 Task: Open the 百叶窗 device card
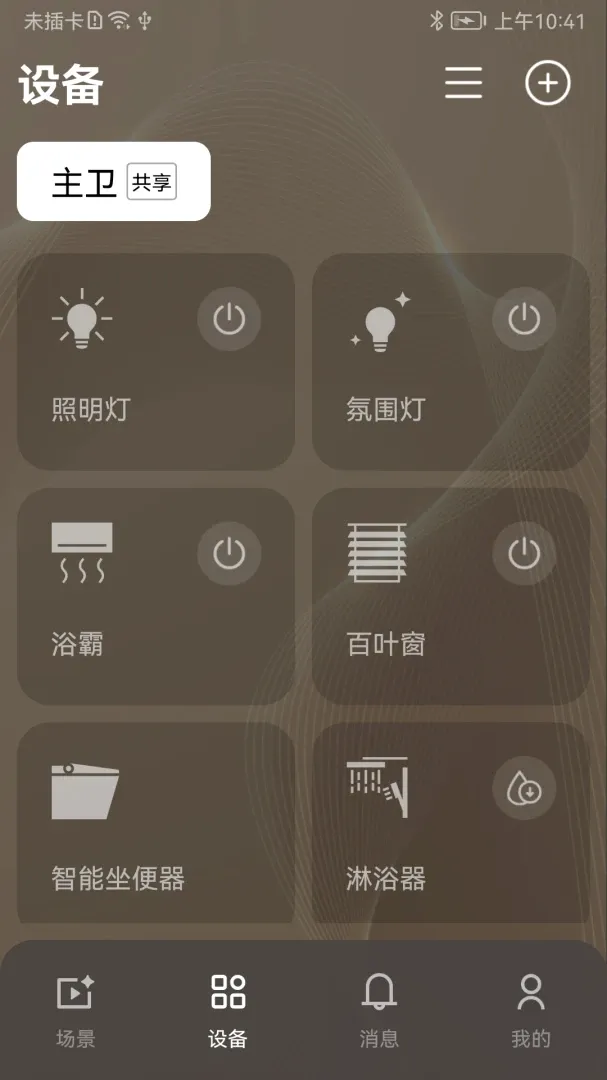pyautogui.click(x=451, y=596)
